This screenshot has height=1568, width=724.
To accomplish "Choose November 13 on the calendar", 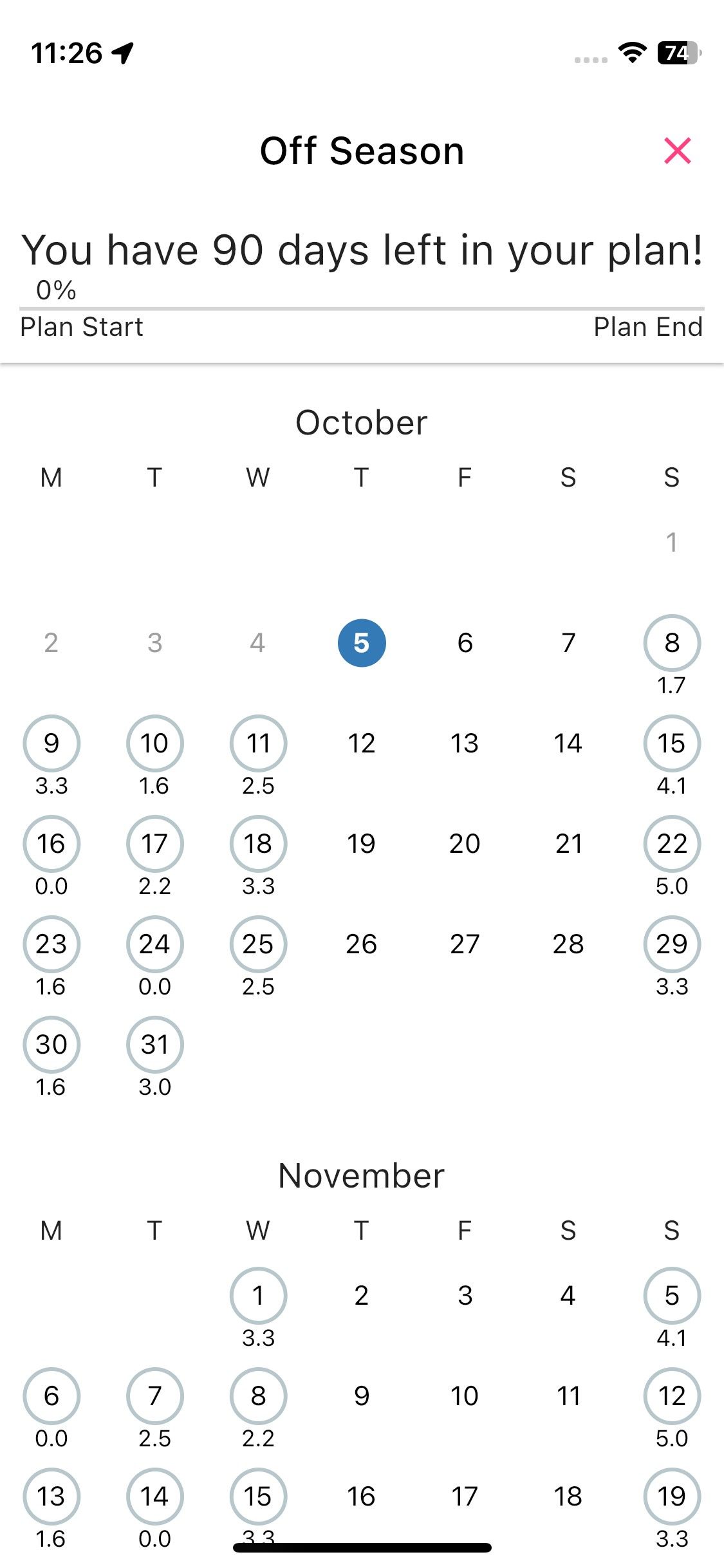I will [x=51, y=1497].
